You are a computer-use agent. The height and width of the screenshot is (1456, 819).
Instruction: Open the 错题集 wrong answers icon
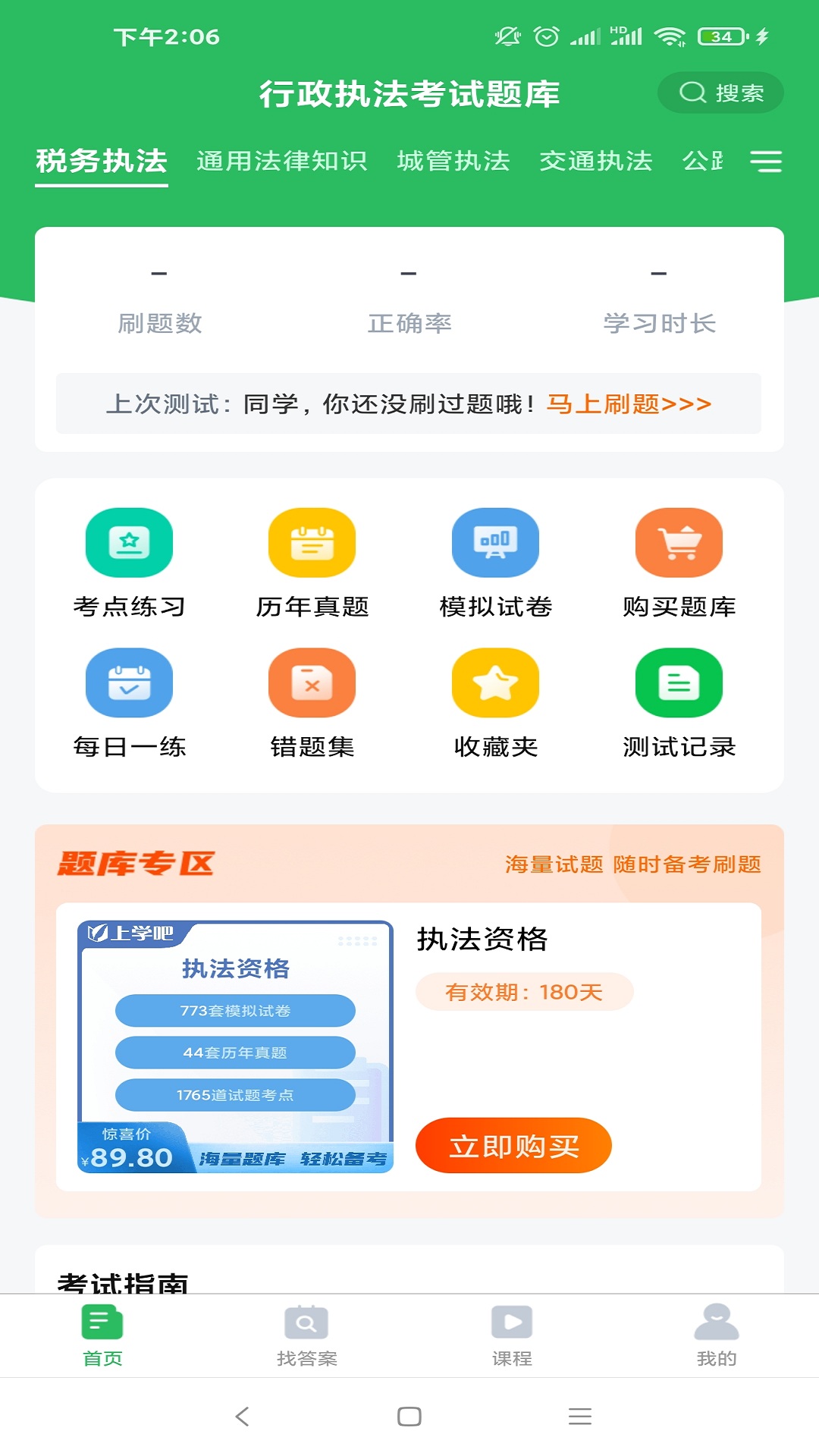tap(312, 682)
